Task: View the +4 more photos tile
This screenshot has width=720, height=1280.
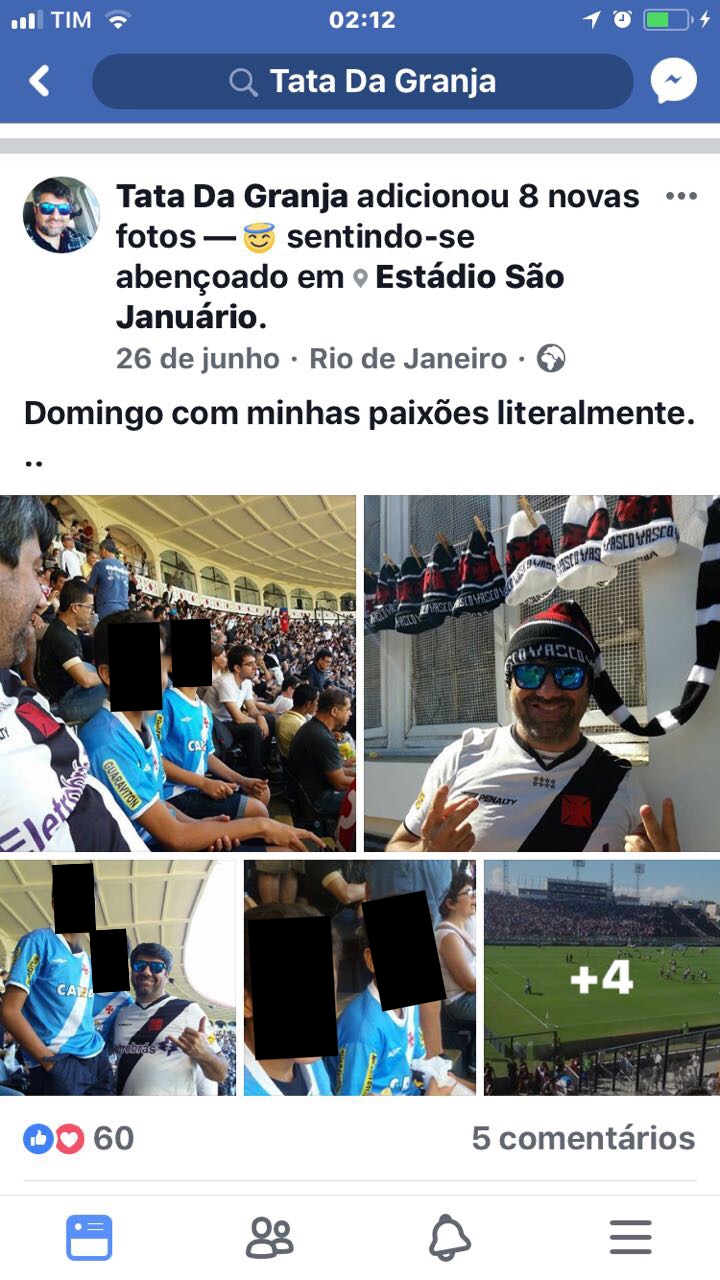Action: pos(601,977)
